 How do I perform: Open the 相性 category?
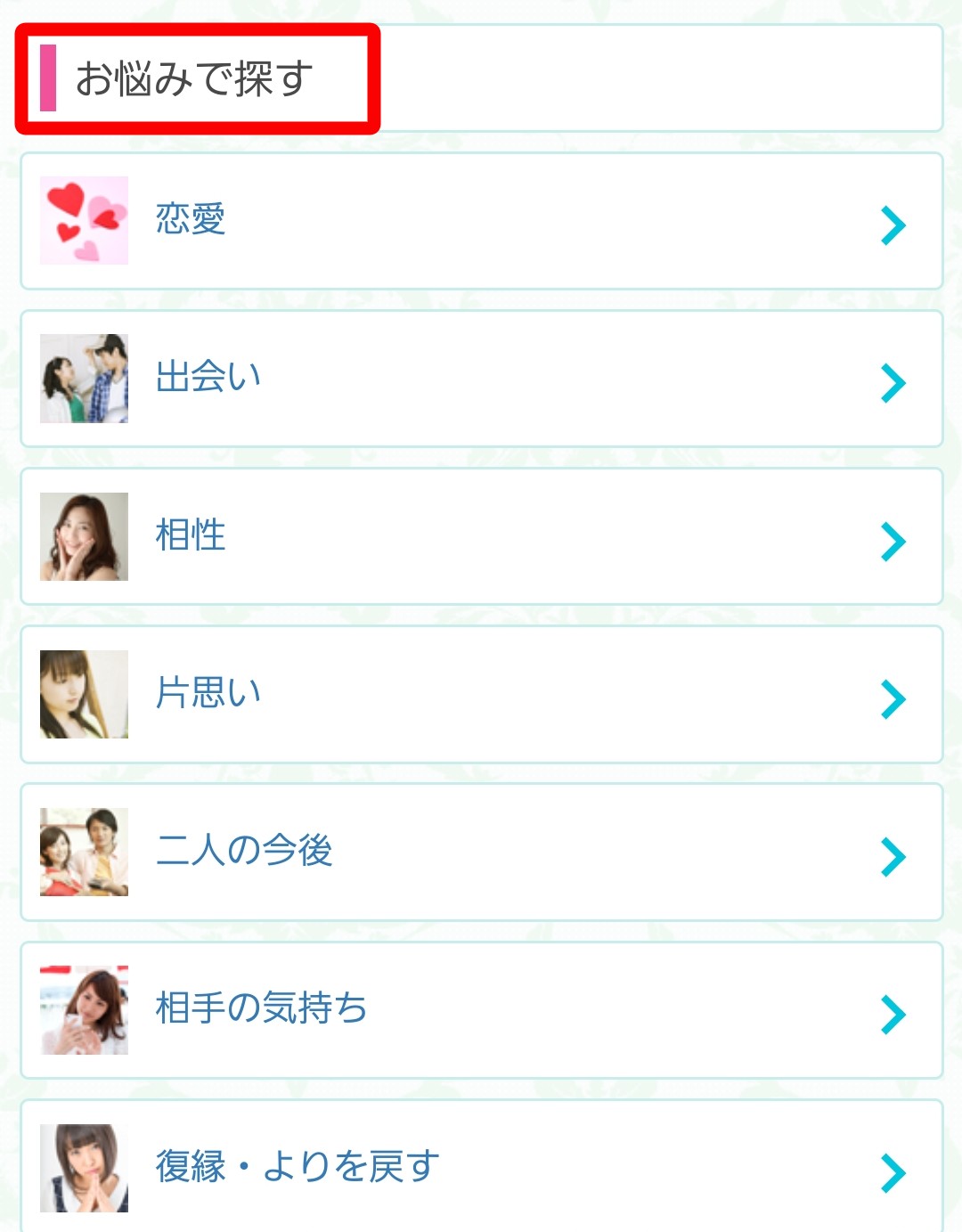(x=481, y=536)
